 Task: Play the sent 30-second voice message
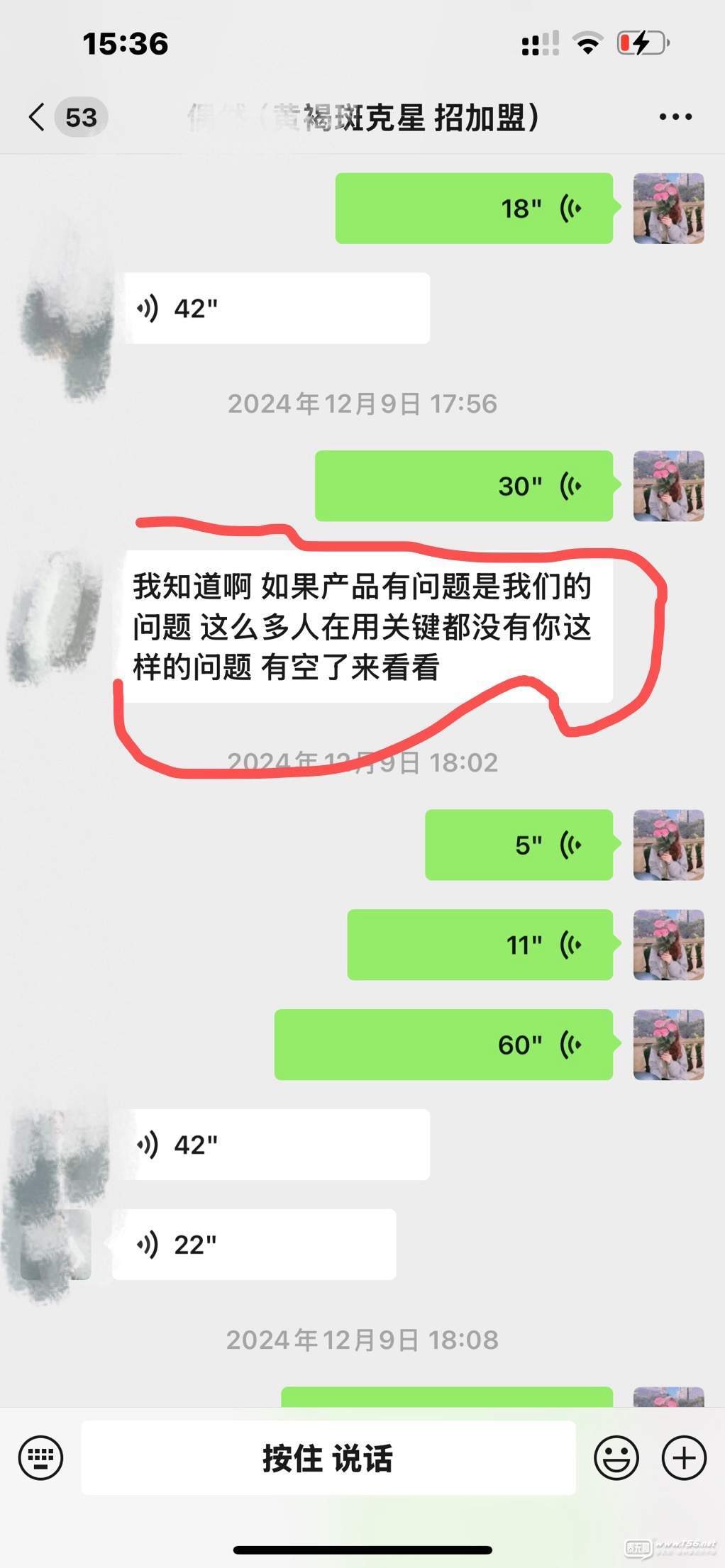pyautogui.click(x=464, y=486)
